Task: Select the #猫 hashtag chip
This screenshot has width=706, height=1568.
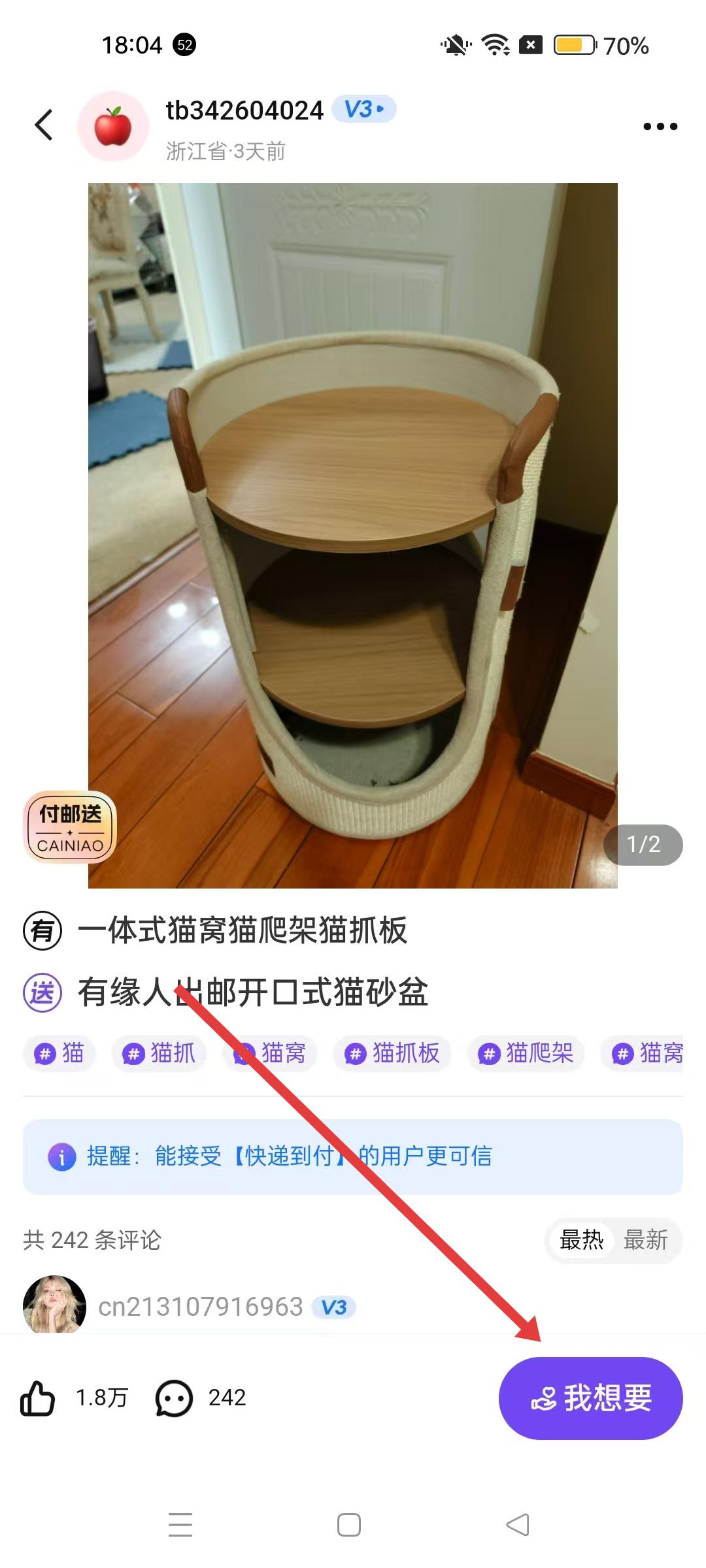Action: [x=60, y=1053]
